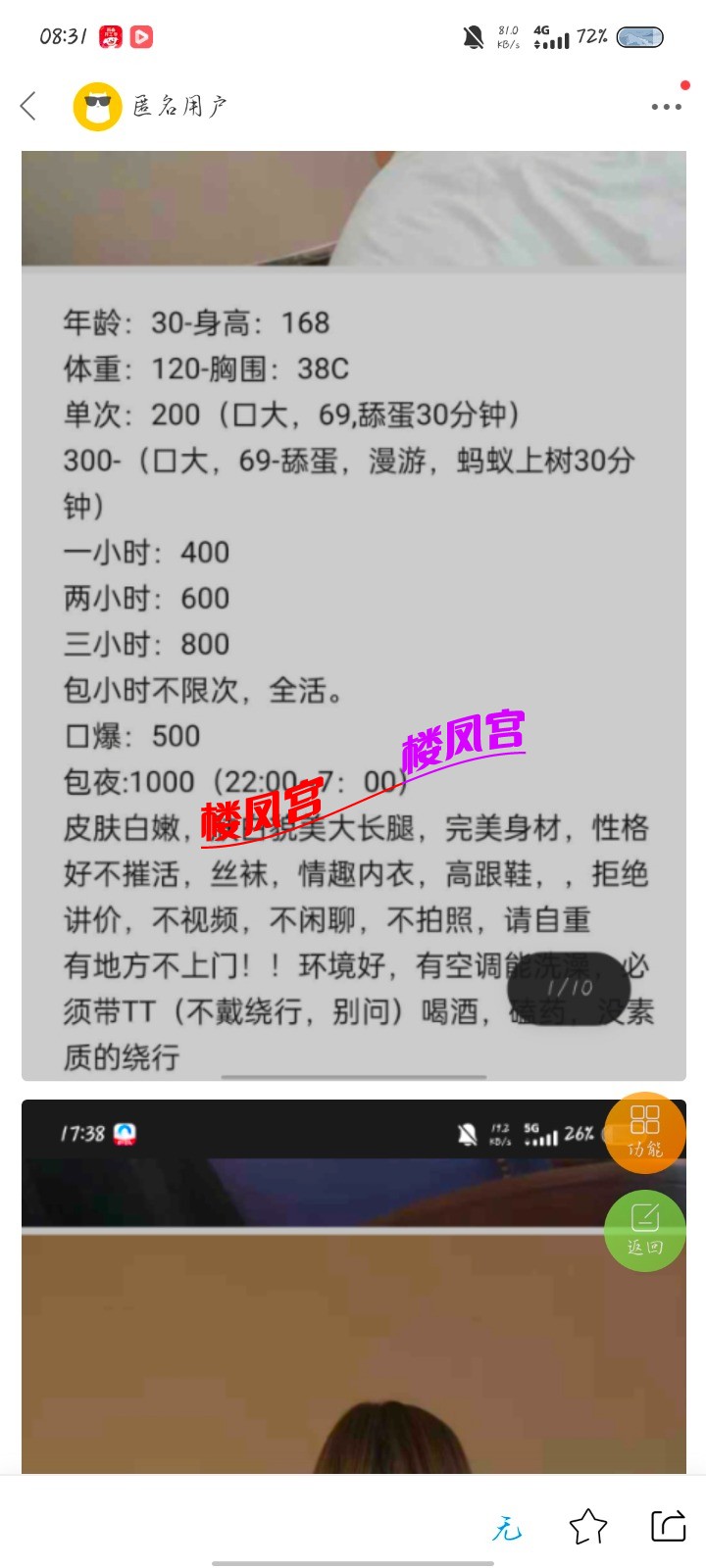The image size is (706, 1568).
Task: Go back using the top-left arrow
Action: pos(28,106)
